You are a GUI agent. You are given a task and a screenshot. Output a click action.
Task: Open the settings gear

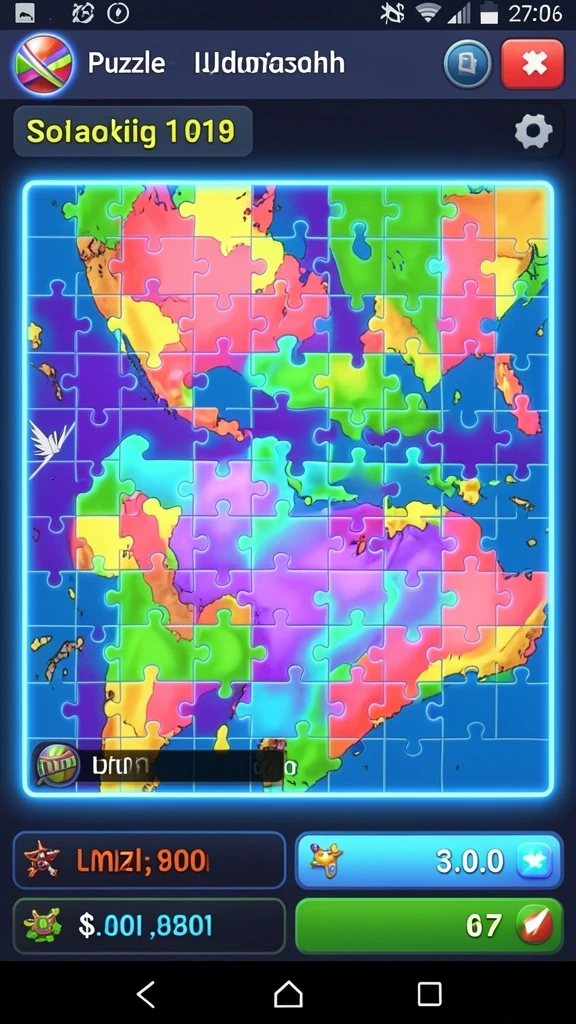(x=534, y=132)
